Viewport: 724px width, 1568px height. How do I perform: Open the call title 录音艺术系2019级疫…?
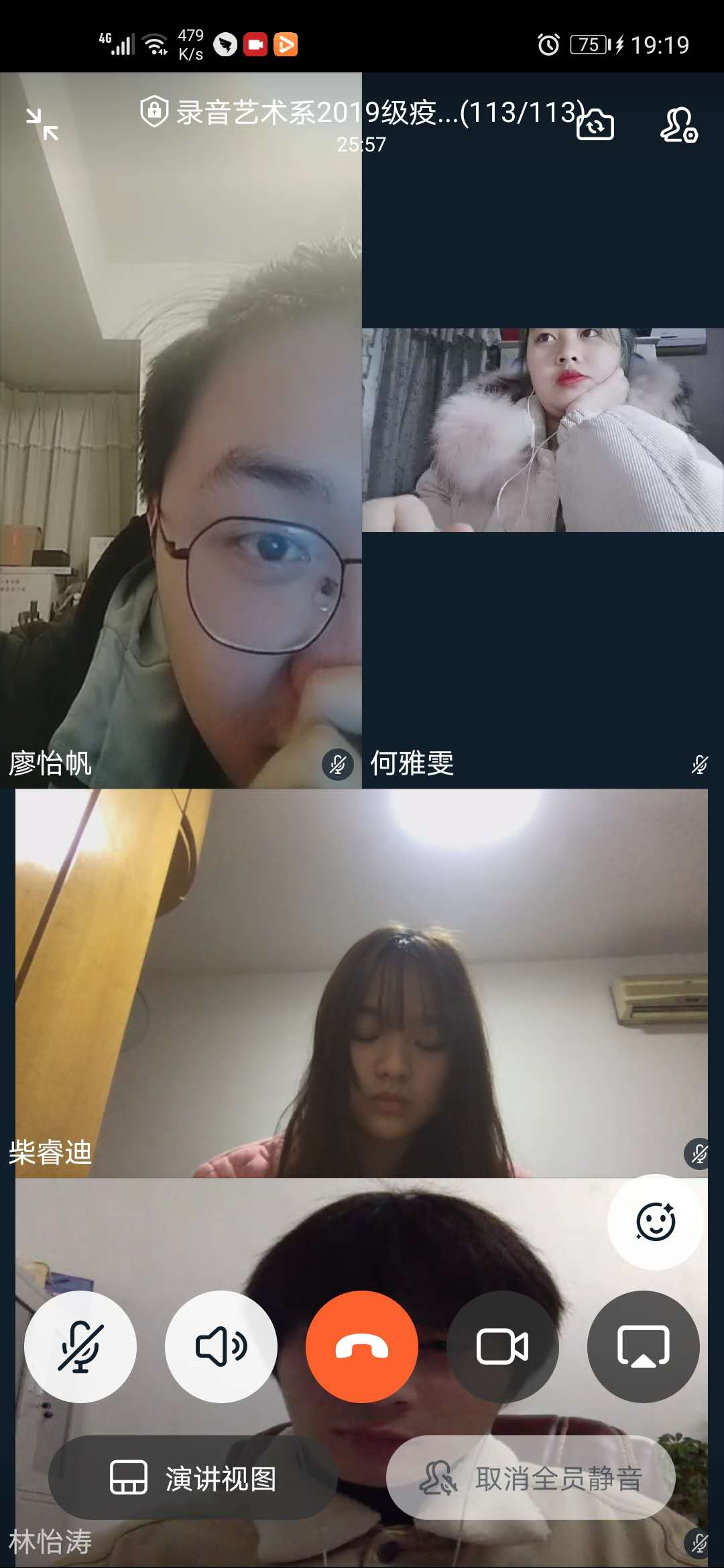[x=362, y=113]
